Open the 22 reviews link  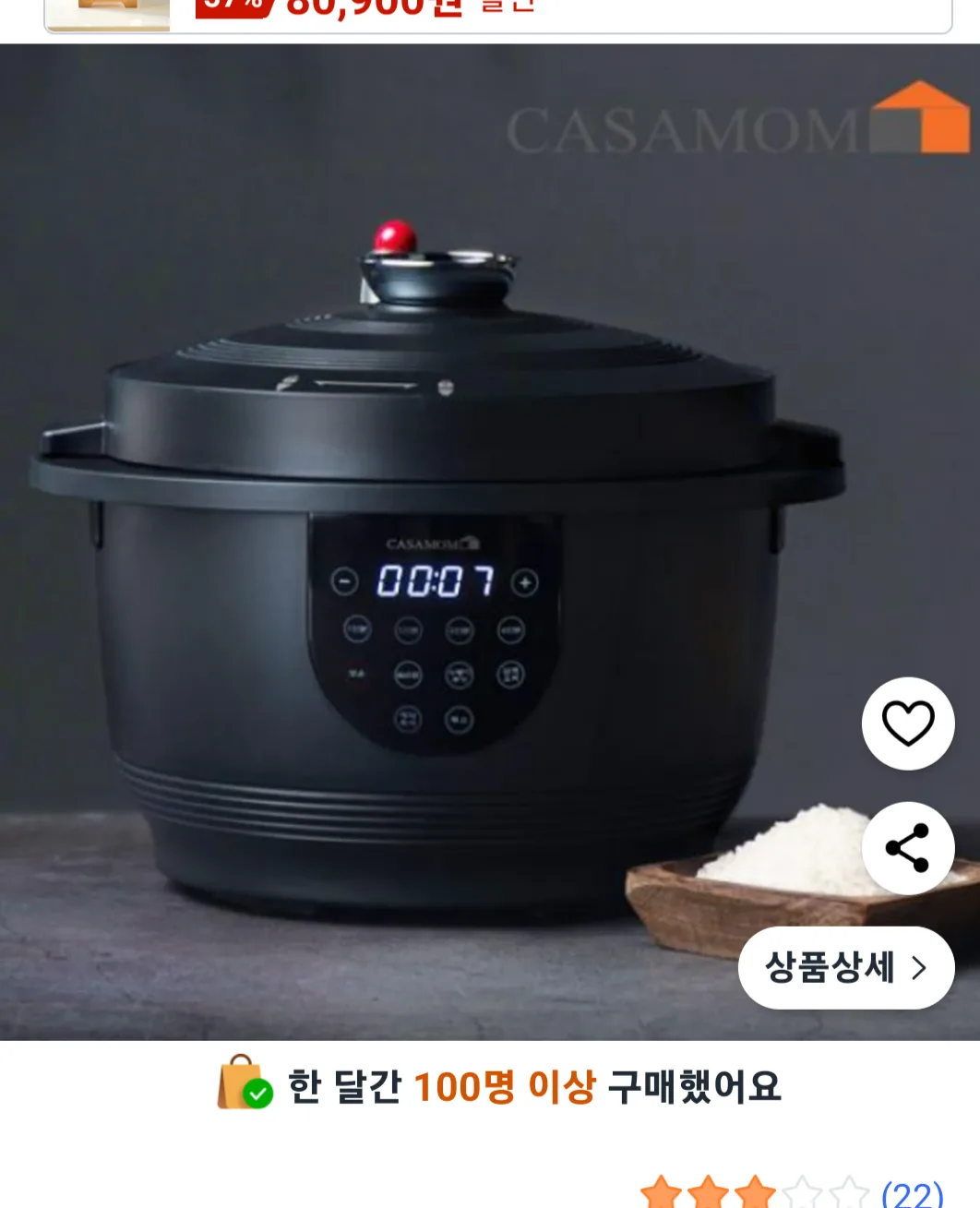point(912,1193)
